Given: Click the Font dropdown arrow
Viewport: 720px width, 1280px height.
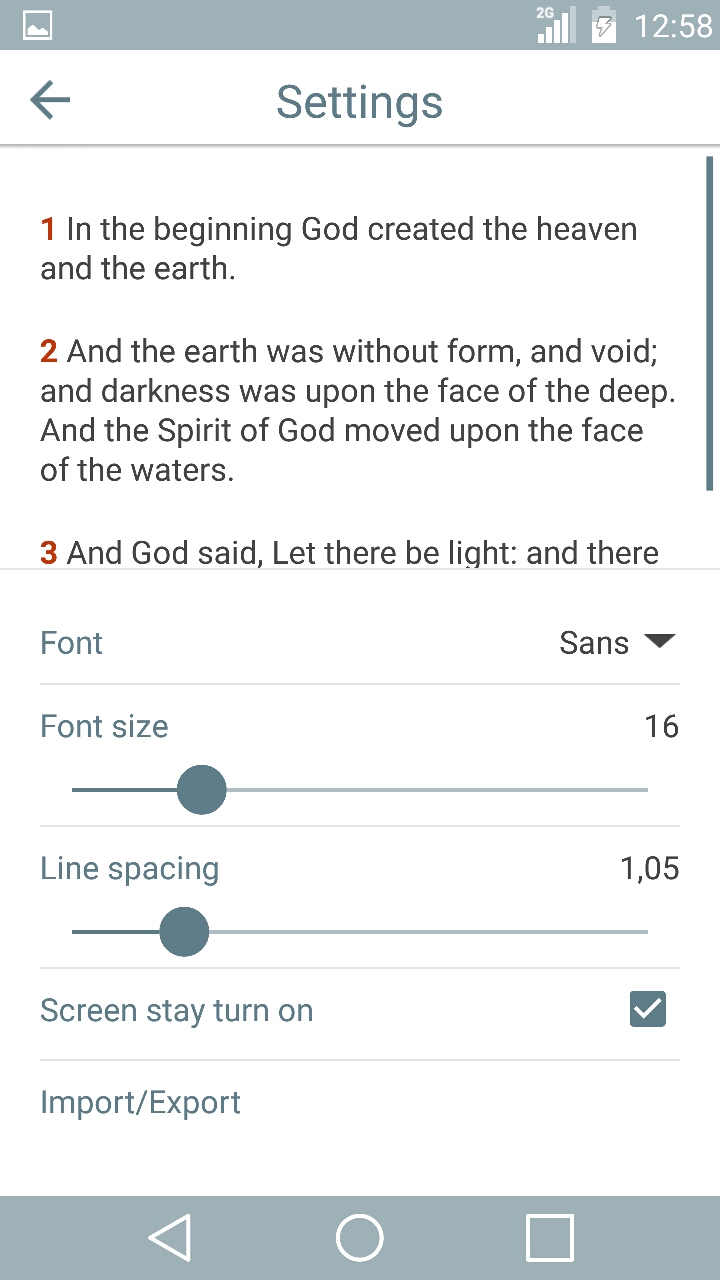Looking at the screenshot, I should point(660,642).
